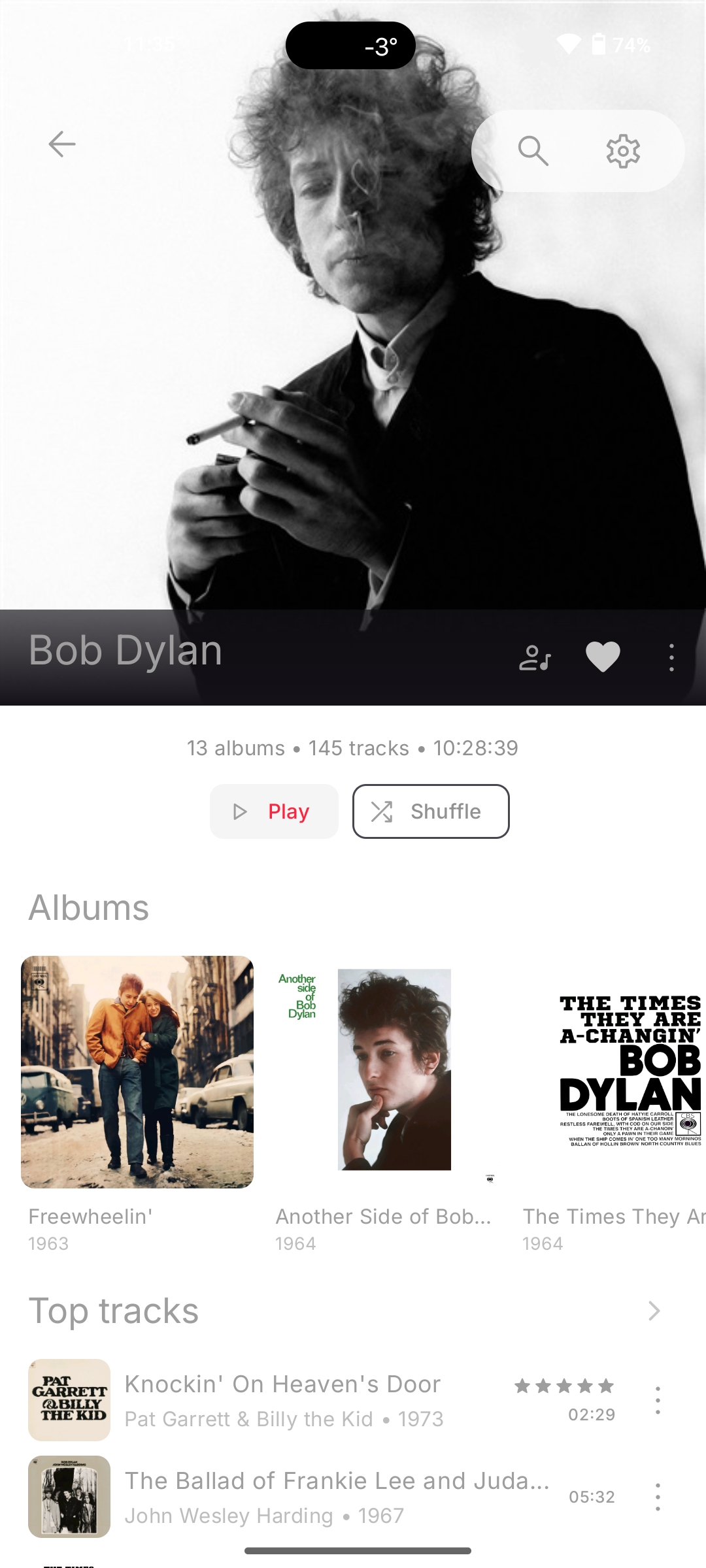Open the Freewheelin' album

(137, 1072)
